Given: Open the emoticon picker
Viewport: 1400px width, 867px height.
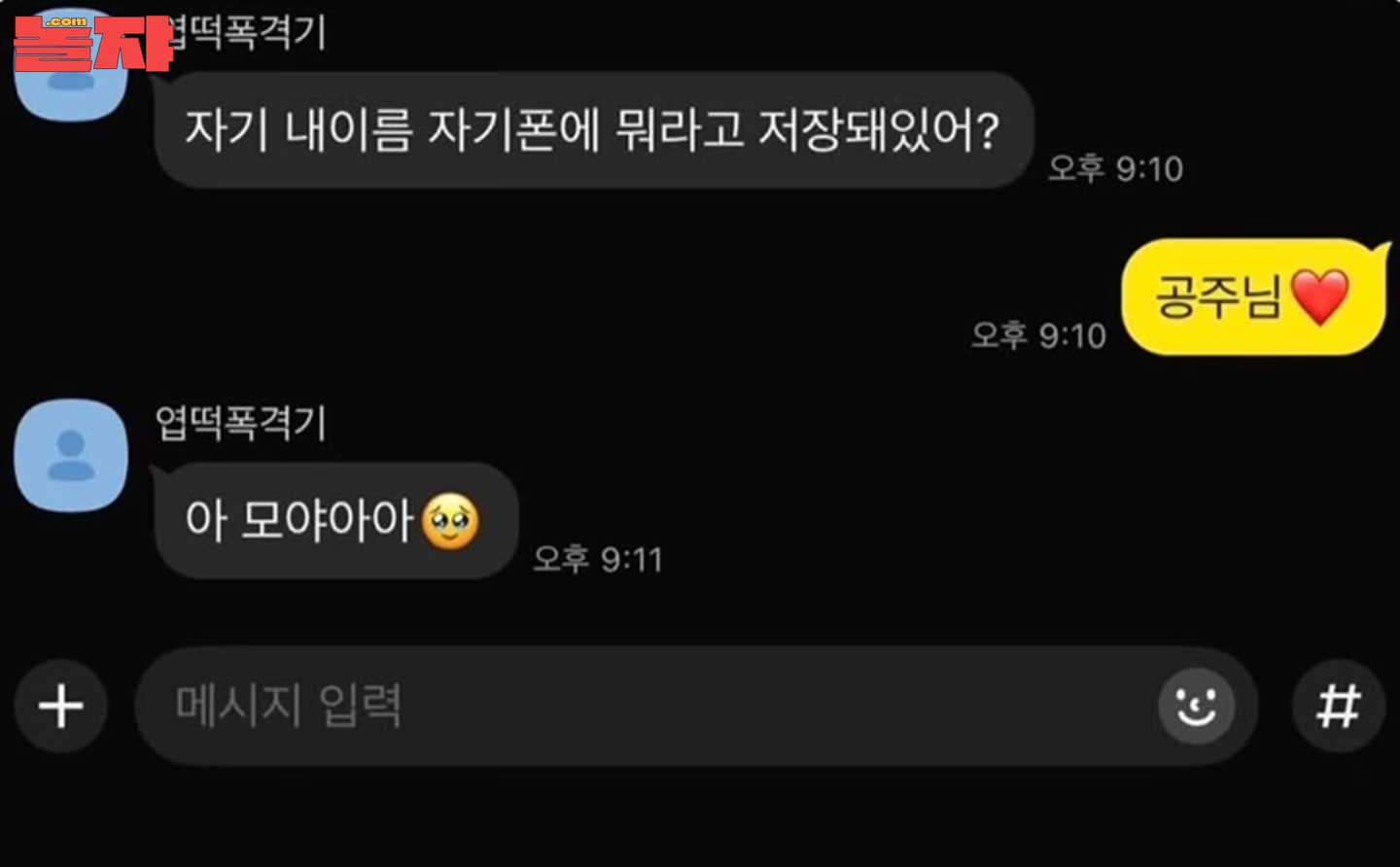Looking at the screenshot, I should click(1196, 706).
